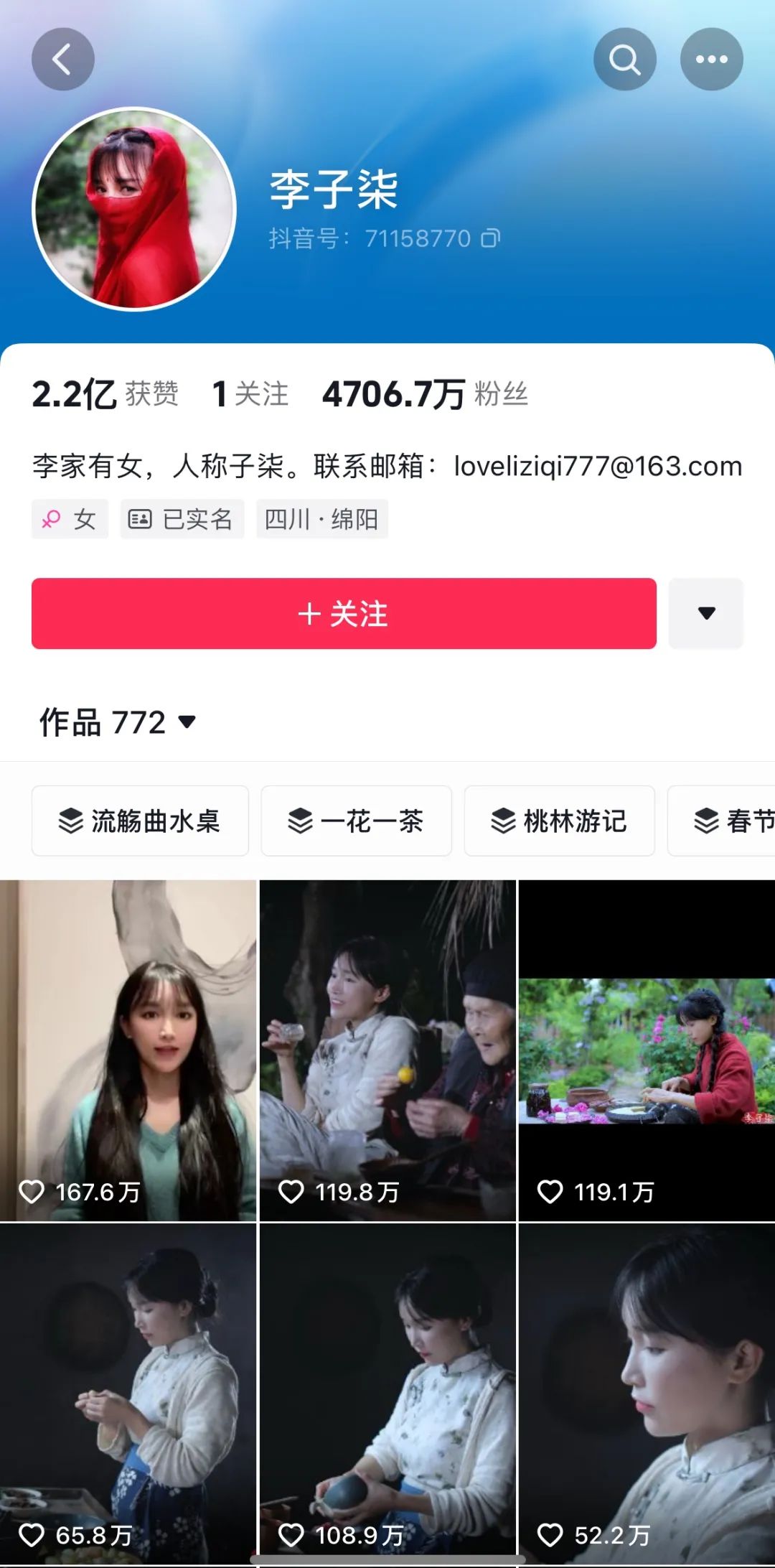The image size is (775, 1568).
Task: Follow this account with the red 关注 button
Action: coord(344,614)
